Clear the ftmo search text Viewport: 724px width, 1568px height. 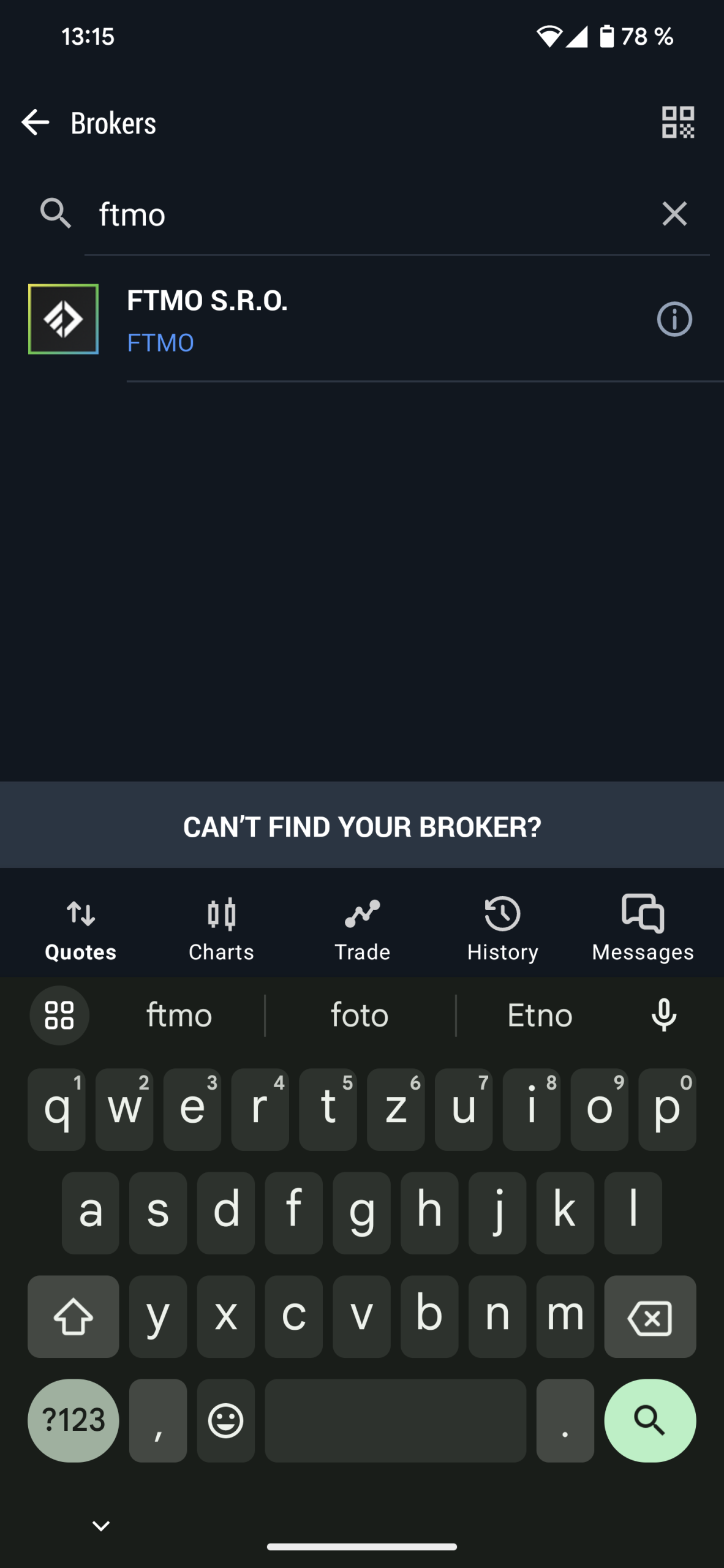coord(674,214)
